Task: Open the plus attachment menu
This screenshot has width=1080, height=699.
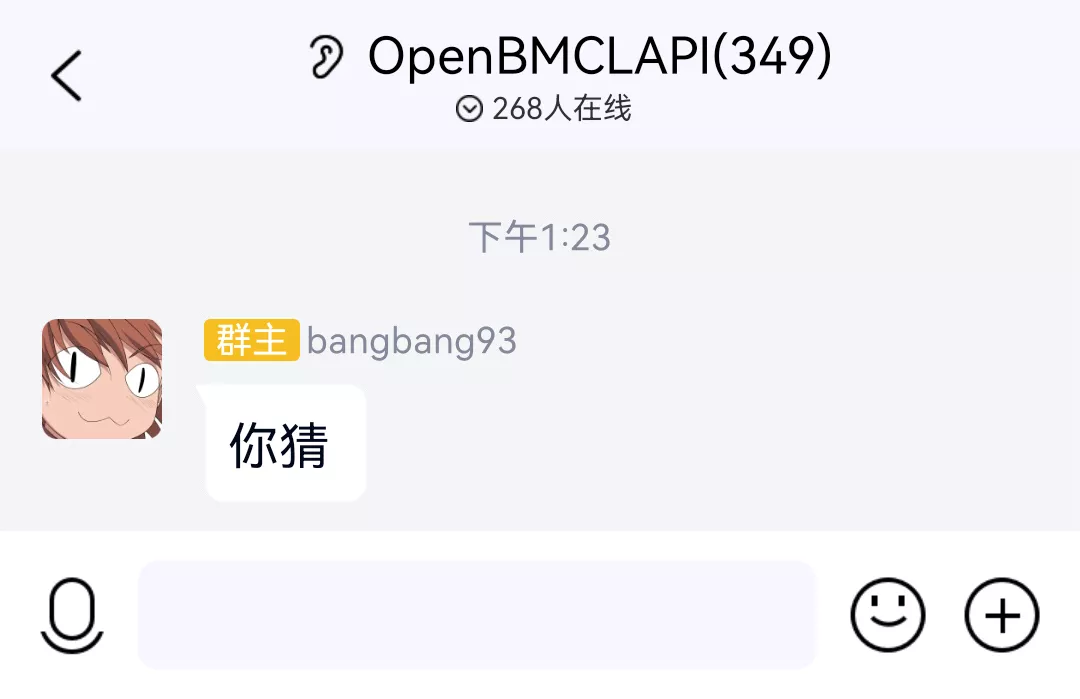Action: point(1002,614)
